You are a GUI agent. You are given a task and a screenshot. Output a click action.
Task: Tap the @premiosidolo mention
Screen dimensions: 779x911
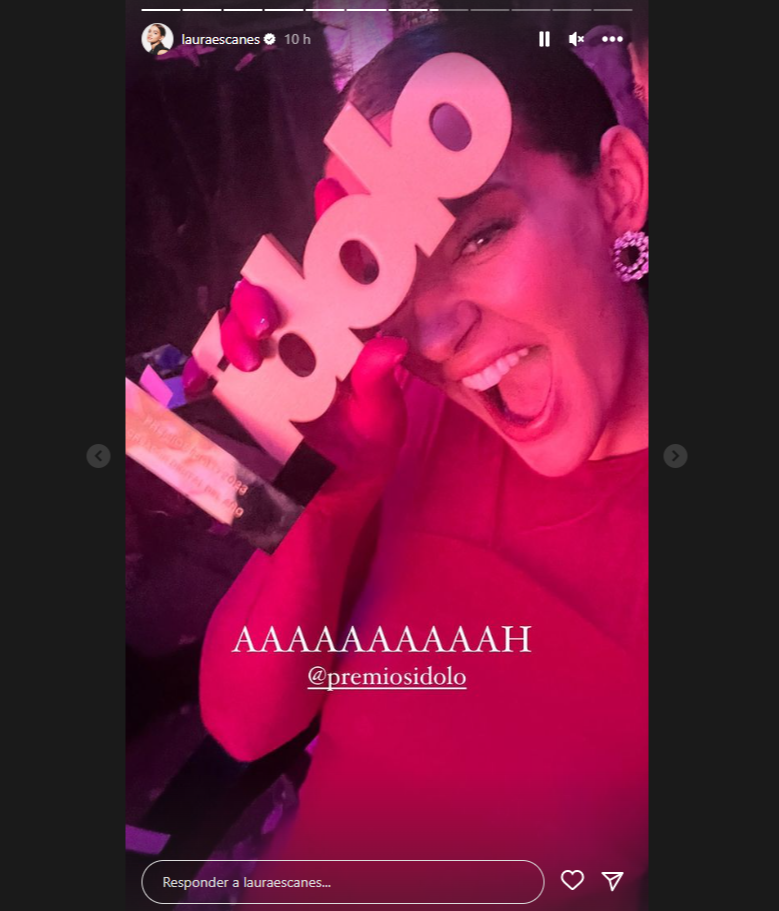coord(386,677)
